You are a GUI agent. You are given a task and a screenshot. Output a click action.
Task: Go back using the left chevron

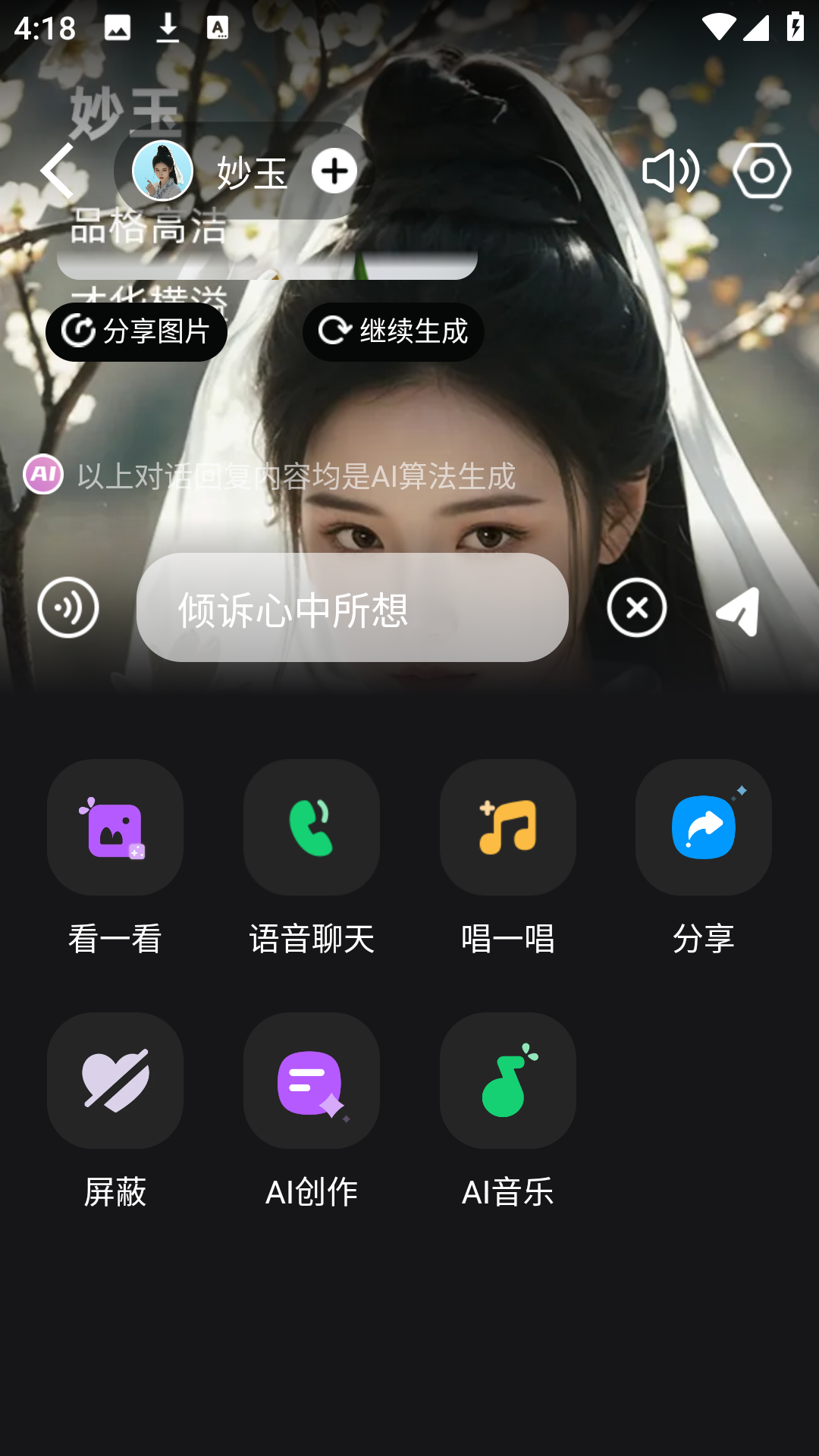click(58, 171)
